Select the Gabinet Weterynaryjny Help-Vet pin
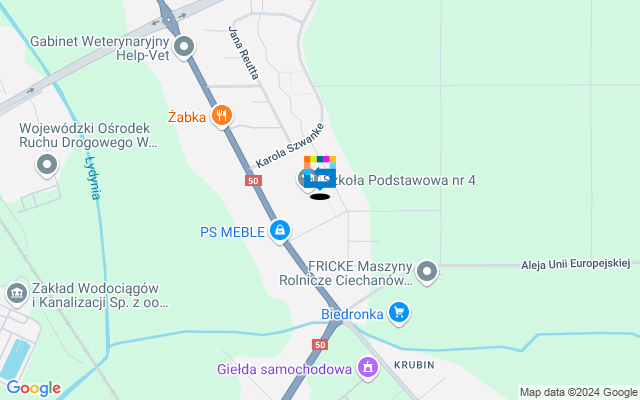Screen dimensions: 640x400 click(x=184, y=47)
